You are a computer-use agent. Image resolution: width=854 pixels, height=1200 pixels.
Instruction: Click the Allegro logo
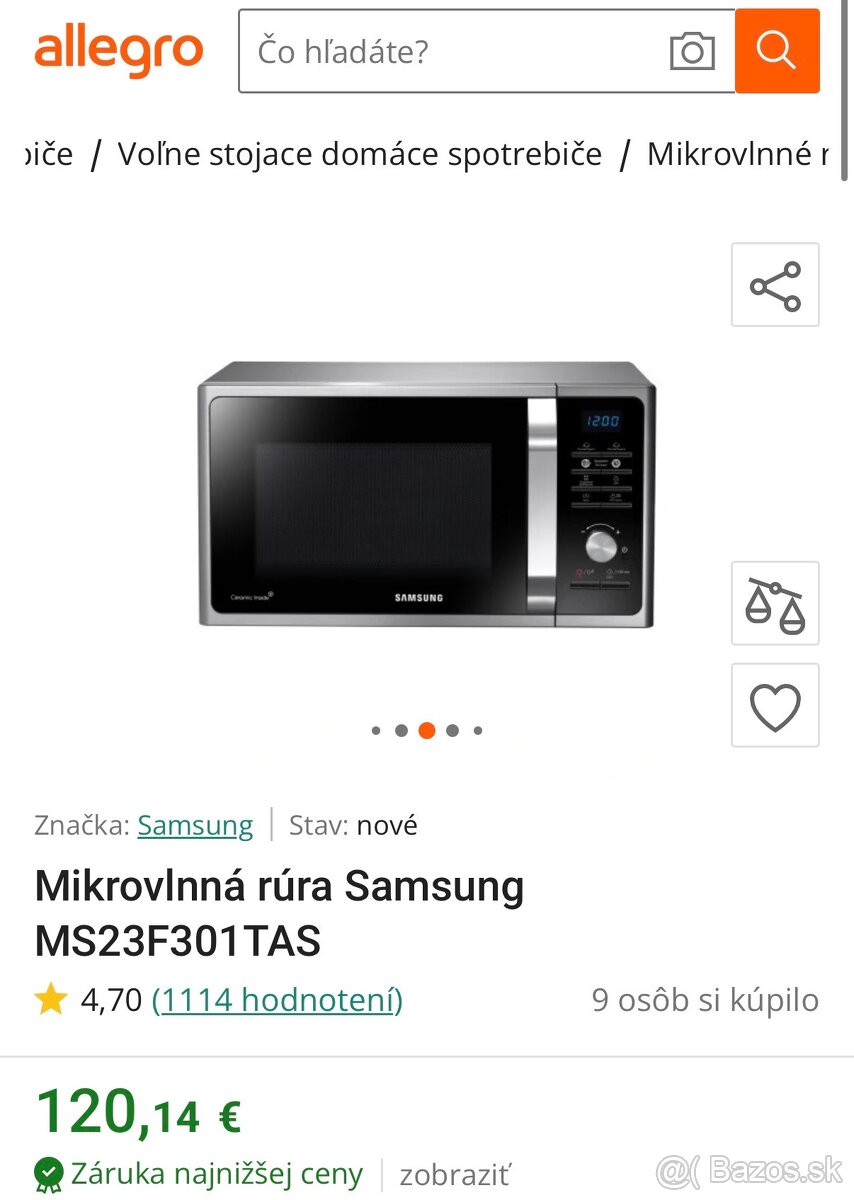coord(119,52)
